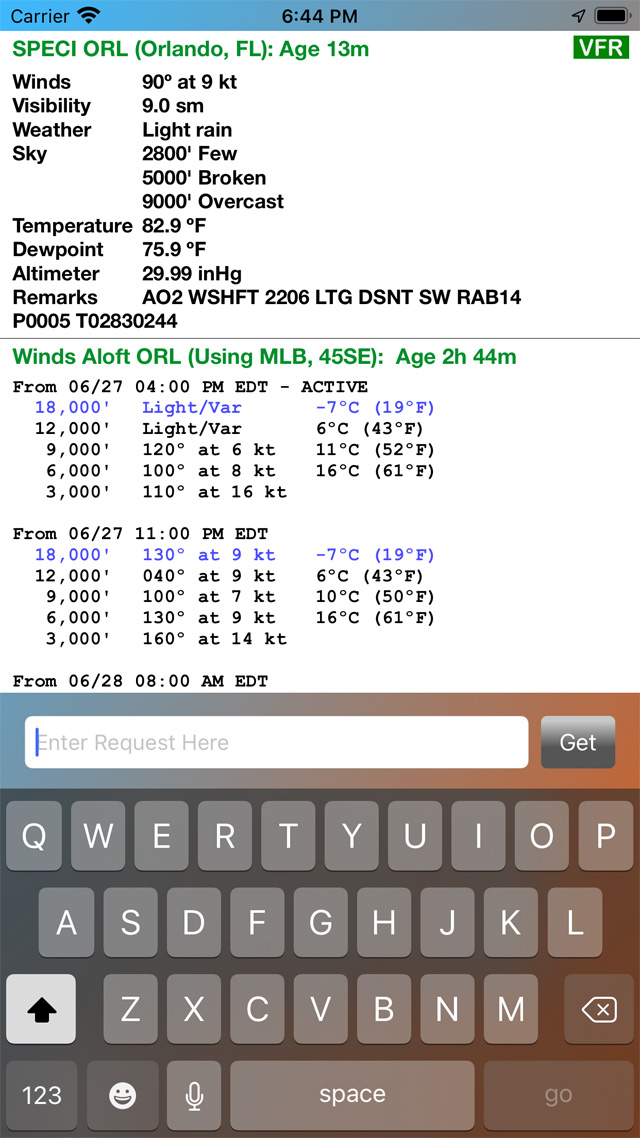Screen dimensions: 640x1138
Task: Type the letter O key
Action: [542, 835]
